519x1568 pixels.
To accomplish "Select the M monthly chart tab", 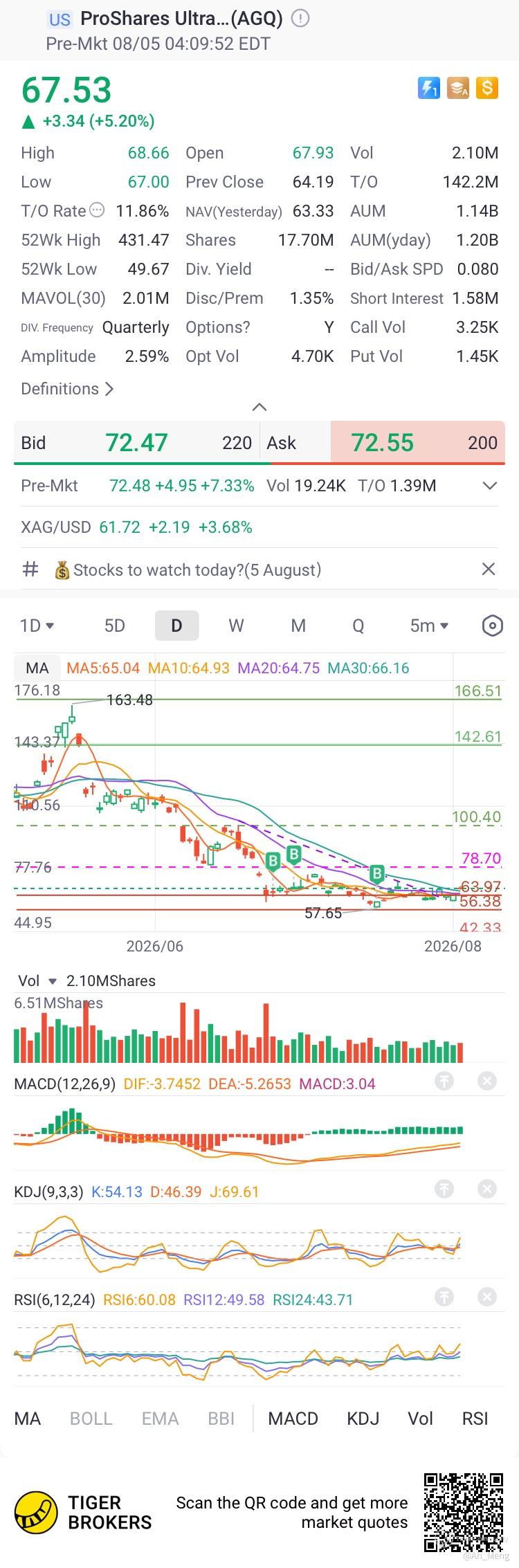I will [x=298, y=626].
